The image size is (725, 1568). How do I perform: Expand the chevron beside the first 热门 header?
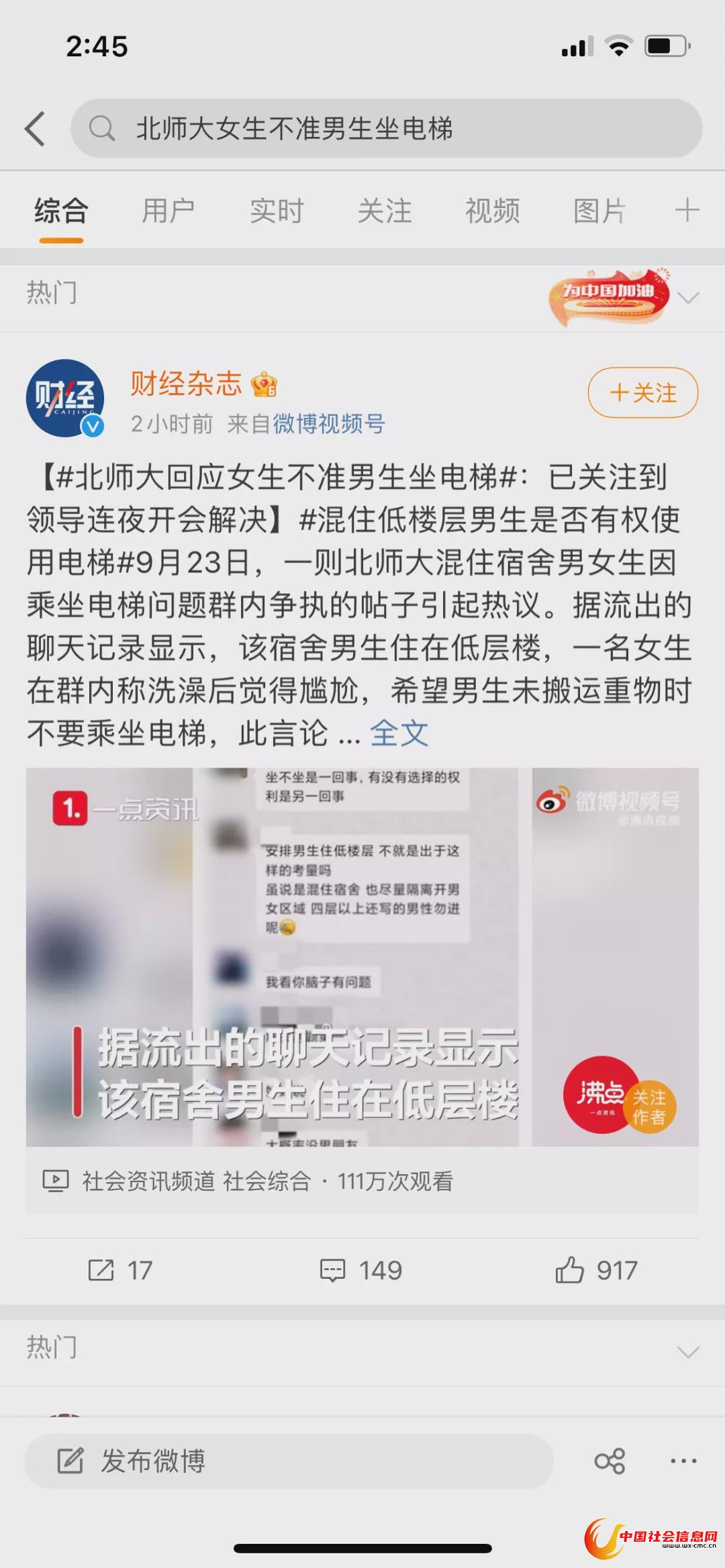(x=688, y=297)
